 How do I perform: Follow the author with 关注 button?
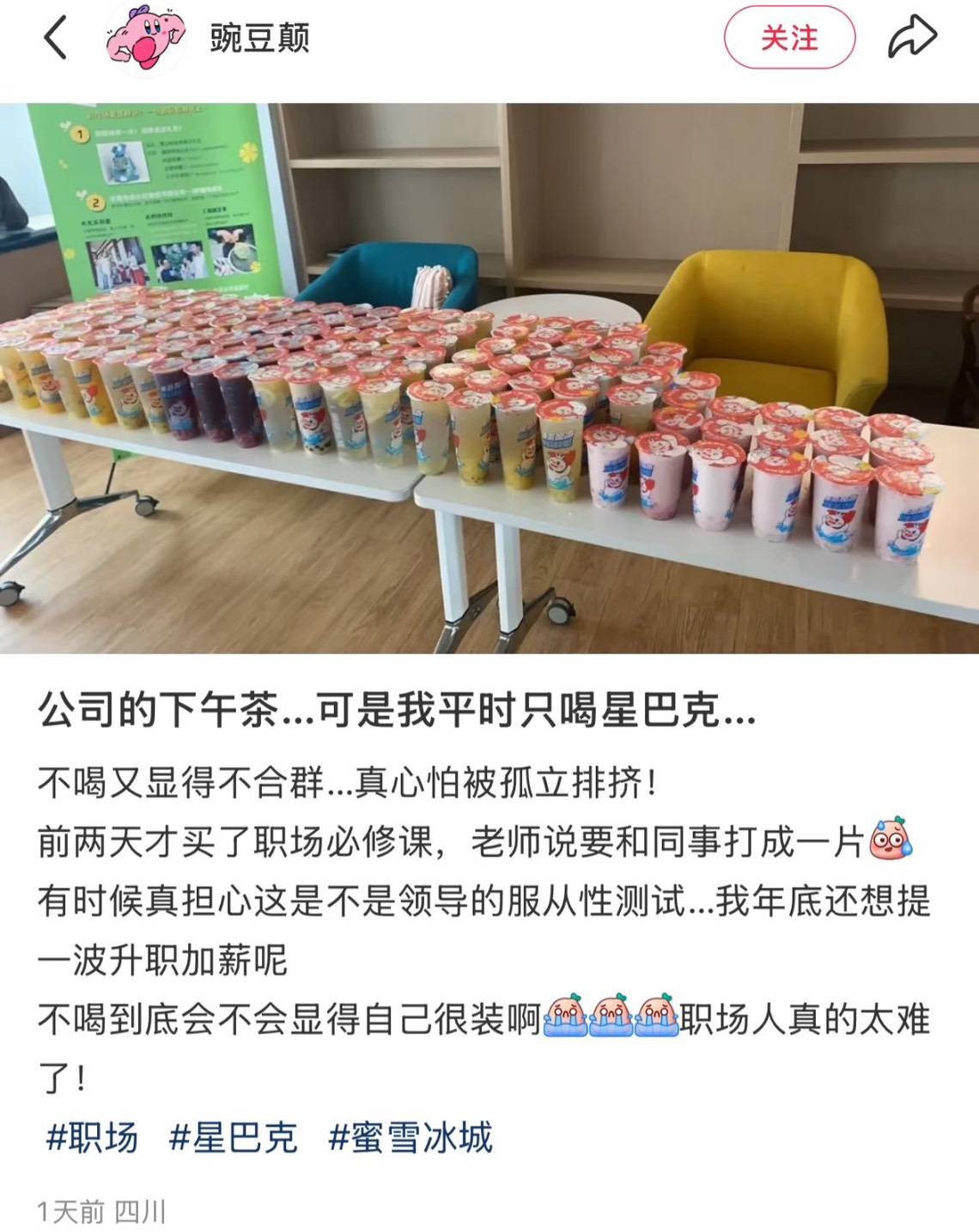click(x=789, y=39)
